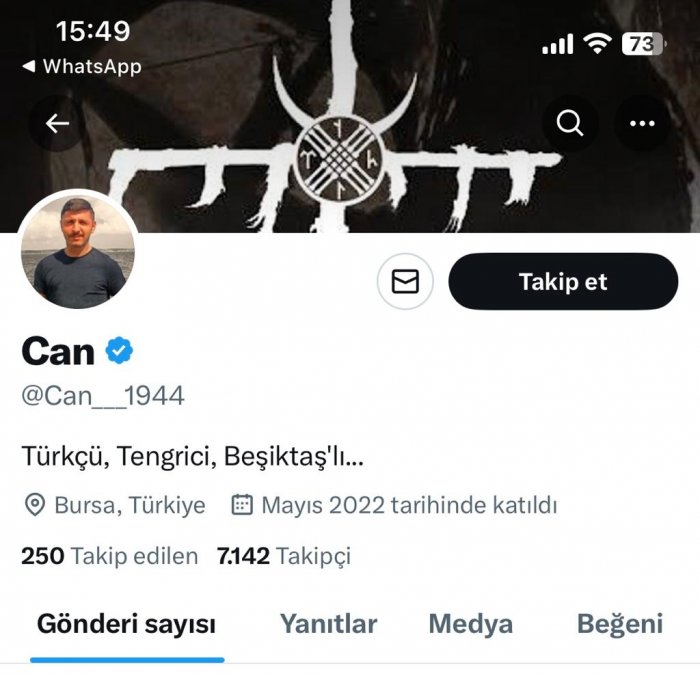Open the profile photo
Screen dimensions: 700x676
tap(79, 251)
